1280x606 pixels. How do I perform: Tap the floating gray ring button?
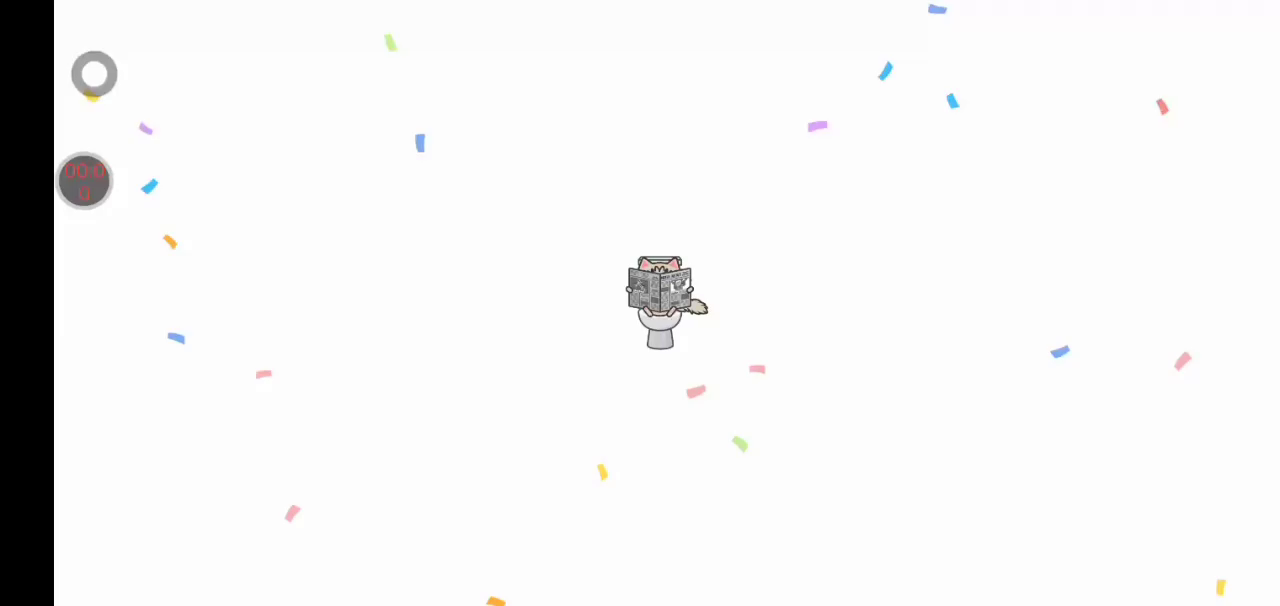pyautogui.click(x=94, y=74)
